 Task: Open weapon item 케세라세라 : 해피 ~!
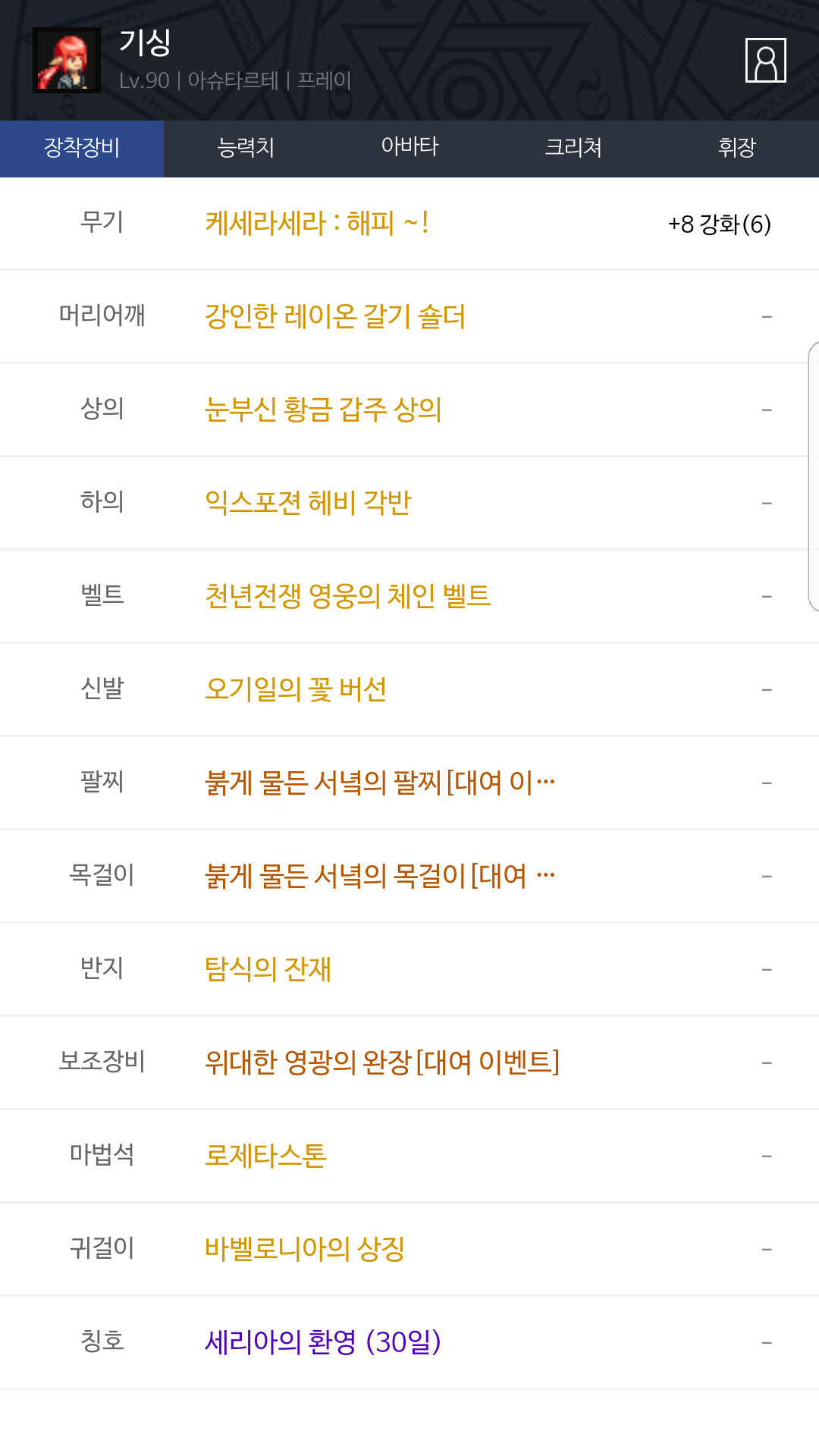317,224
